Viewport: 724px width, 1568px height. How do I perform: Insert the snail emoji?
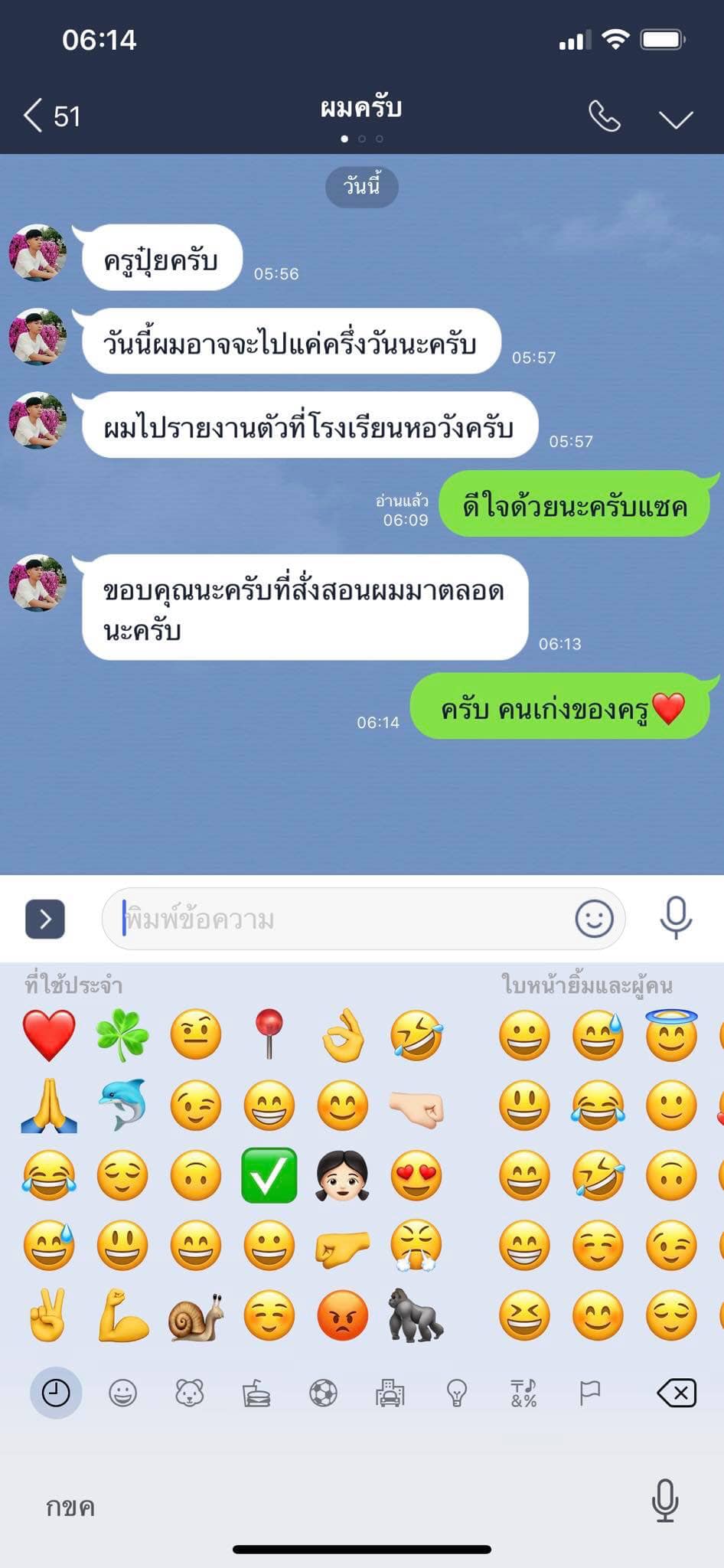tap(196, 1316)
